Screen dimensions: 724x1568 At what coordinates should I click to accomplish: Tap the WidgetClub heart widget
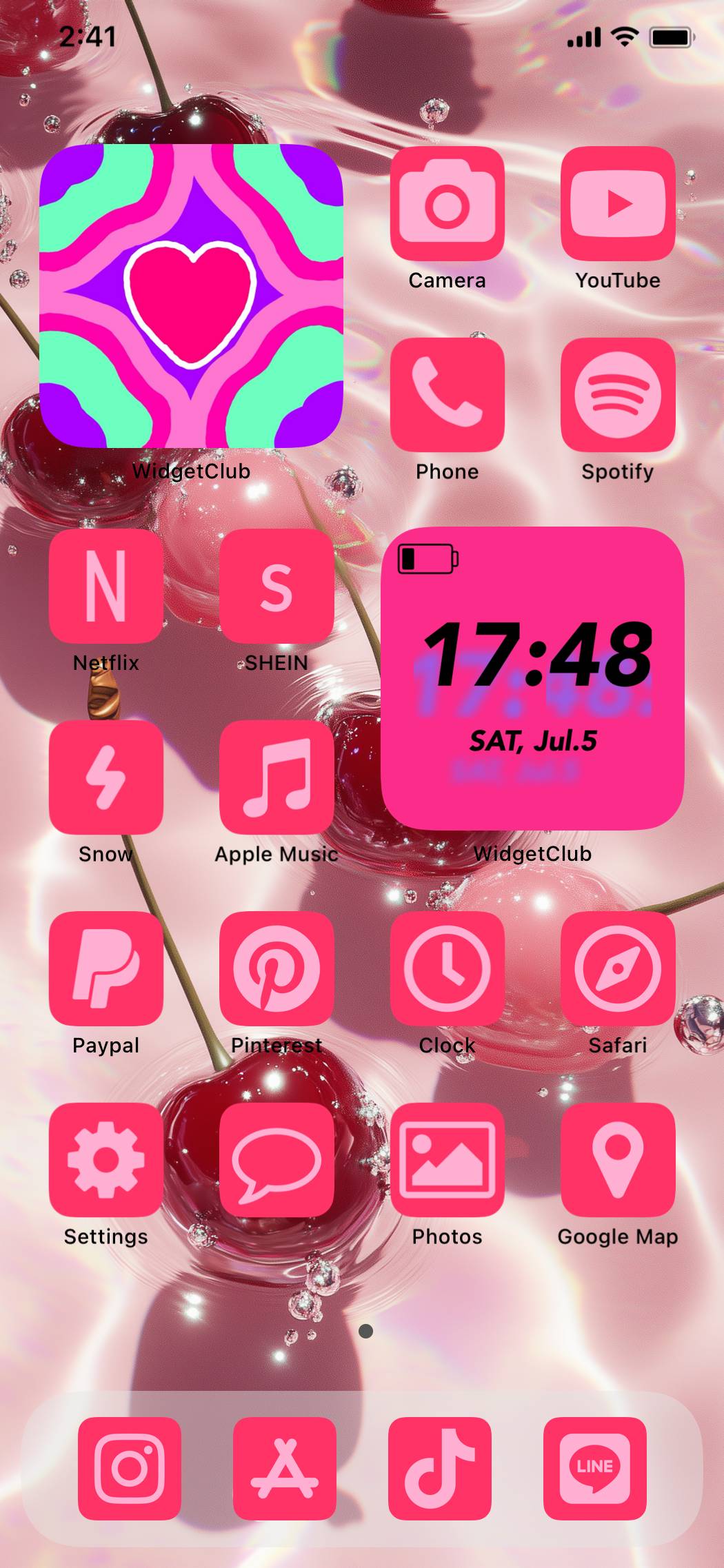point(191,296)
